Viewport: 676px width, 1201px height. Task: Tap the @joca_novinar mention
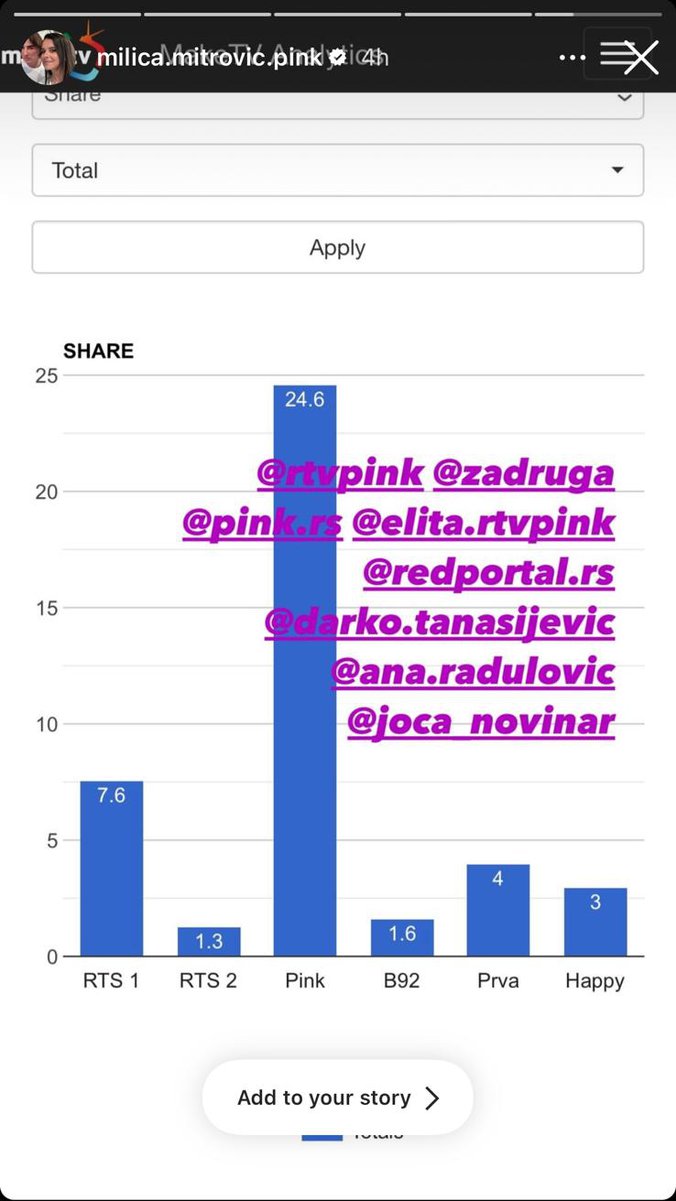481,721
